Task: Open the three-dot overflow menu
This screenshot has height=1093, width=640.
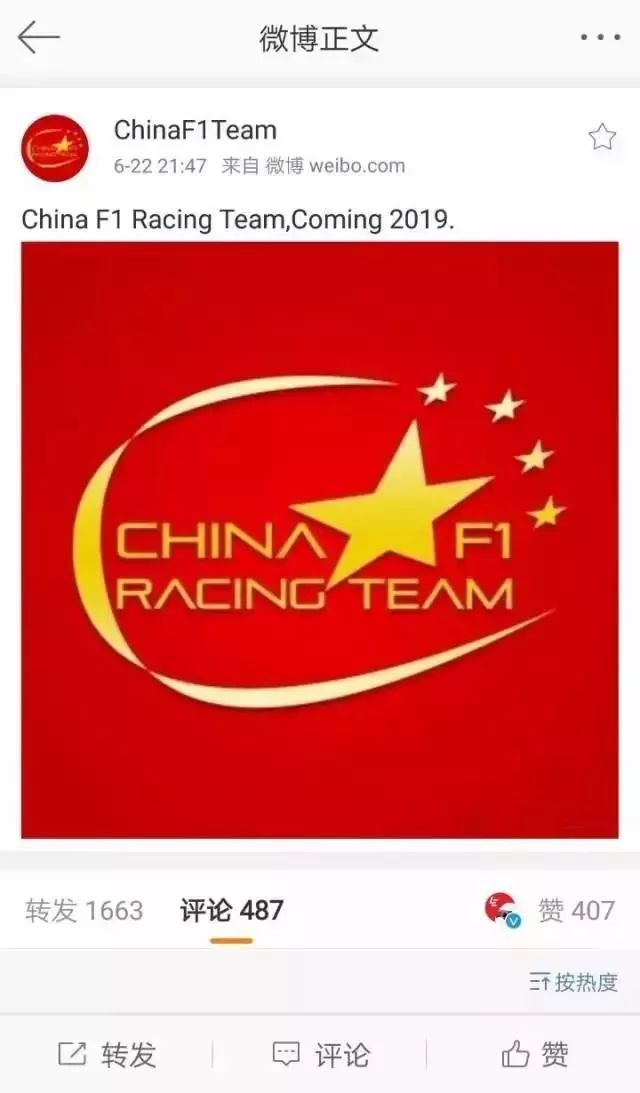Action: [x=600, y=38]
